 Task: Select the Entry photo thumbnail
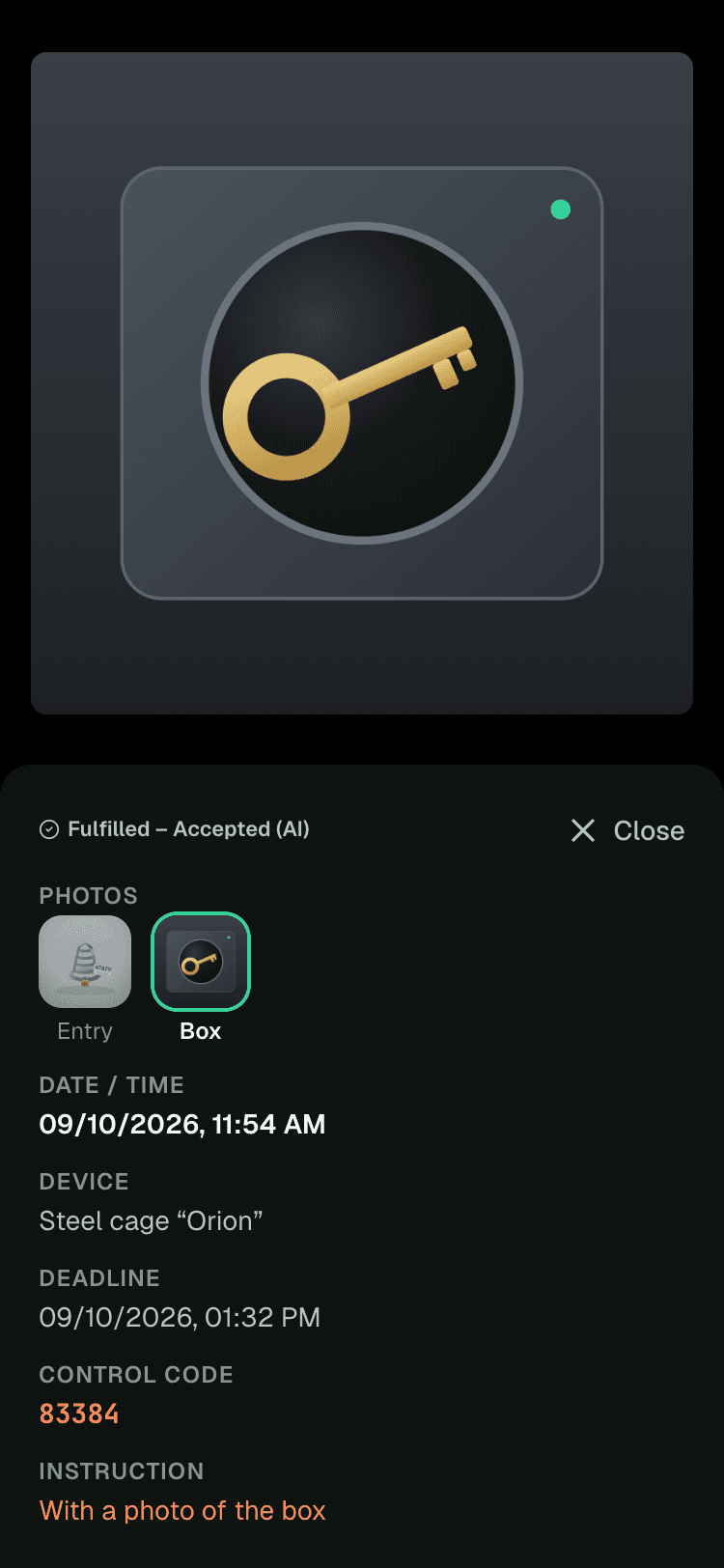tap(85, 962)
